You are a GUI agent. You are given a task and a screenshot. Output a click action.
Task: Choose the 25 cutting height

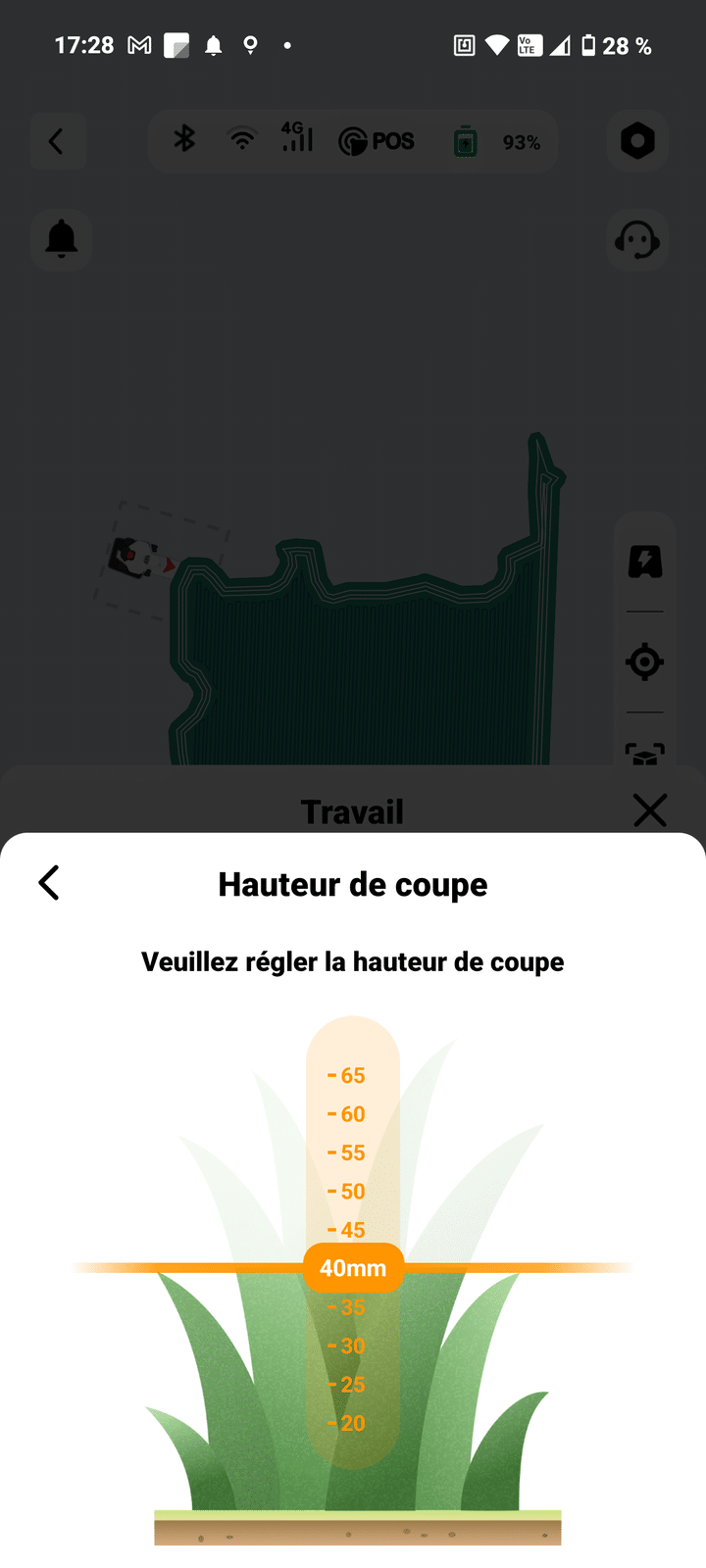click(x=351, y=1385)
